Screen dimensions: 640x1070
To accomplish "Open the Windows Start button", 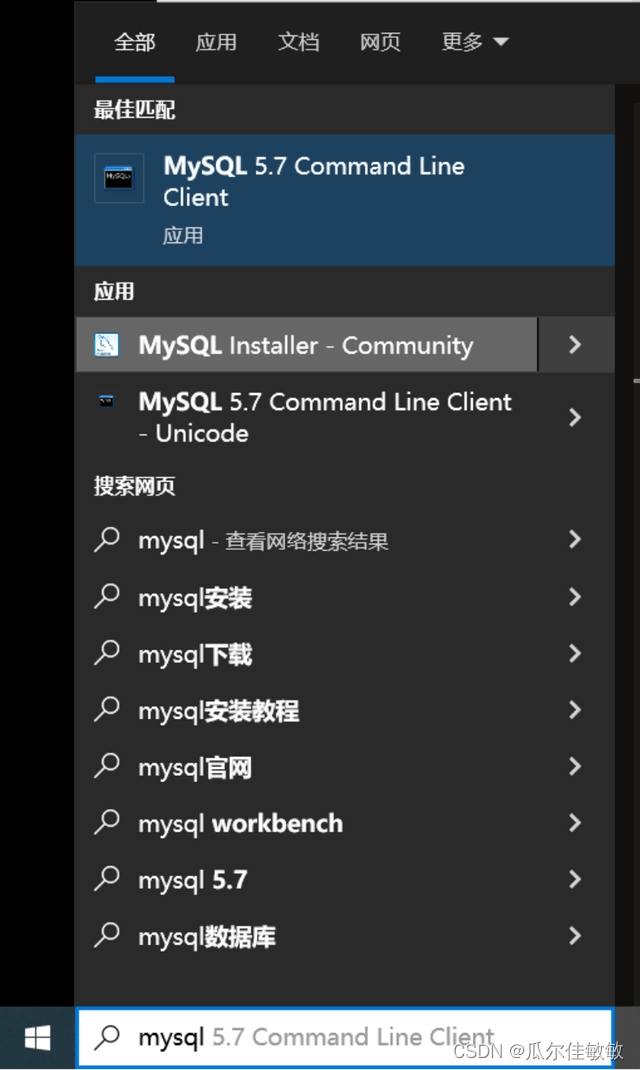I will click(x=37, y=1038).
